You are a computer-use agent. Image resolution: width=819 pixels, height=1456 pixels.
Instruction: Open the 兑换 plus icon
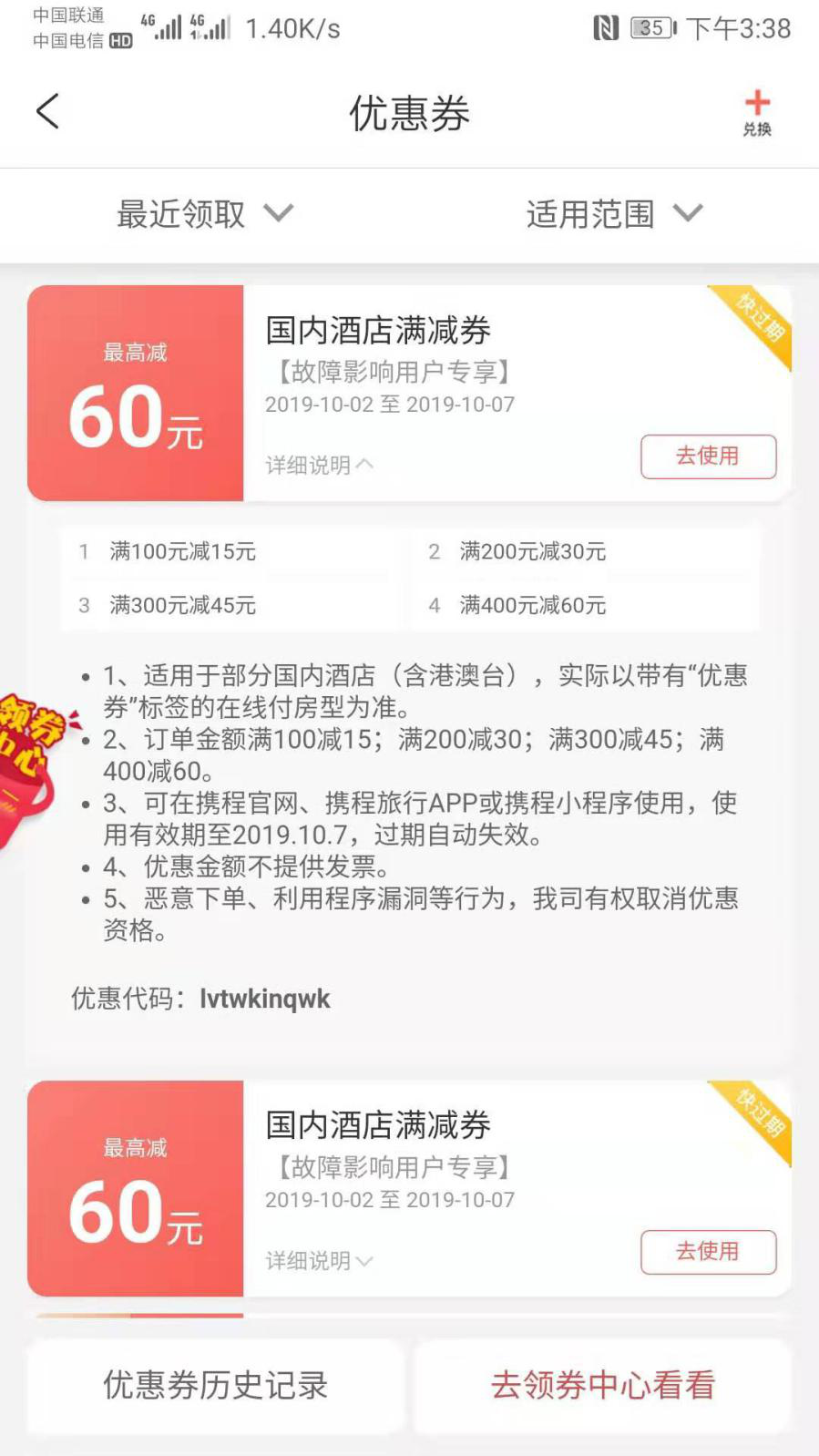click(757, 113)
